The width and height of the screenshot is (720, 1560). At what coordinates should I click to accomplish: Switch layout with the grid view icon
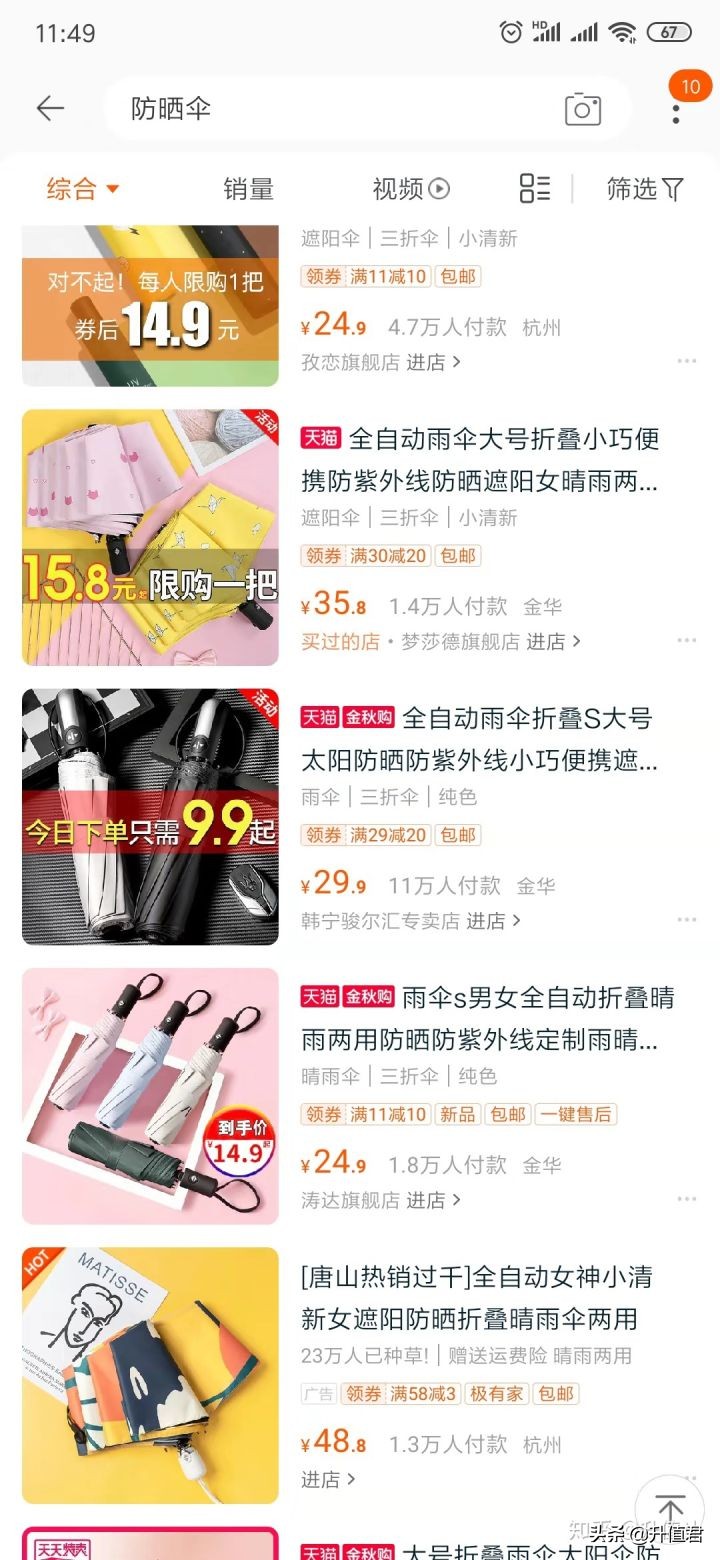pos(533,189)
